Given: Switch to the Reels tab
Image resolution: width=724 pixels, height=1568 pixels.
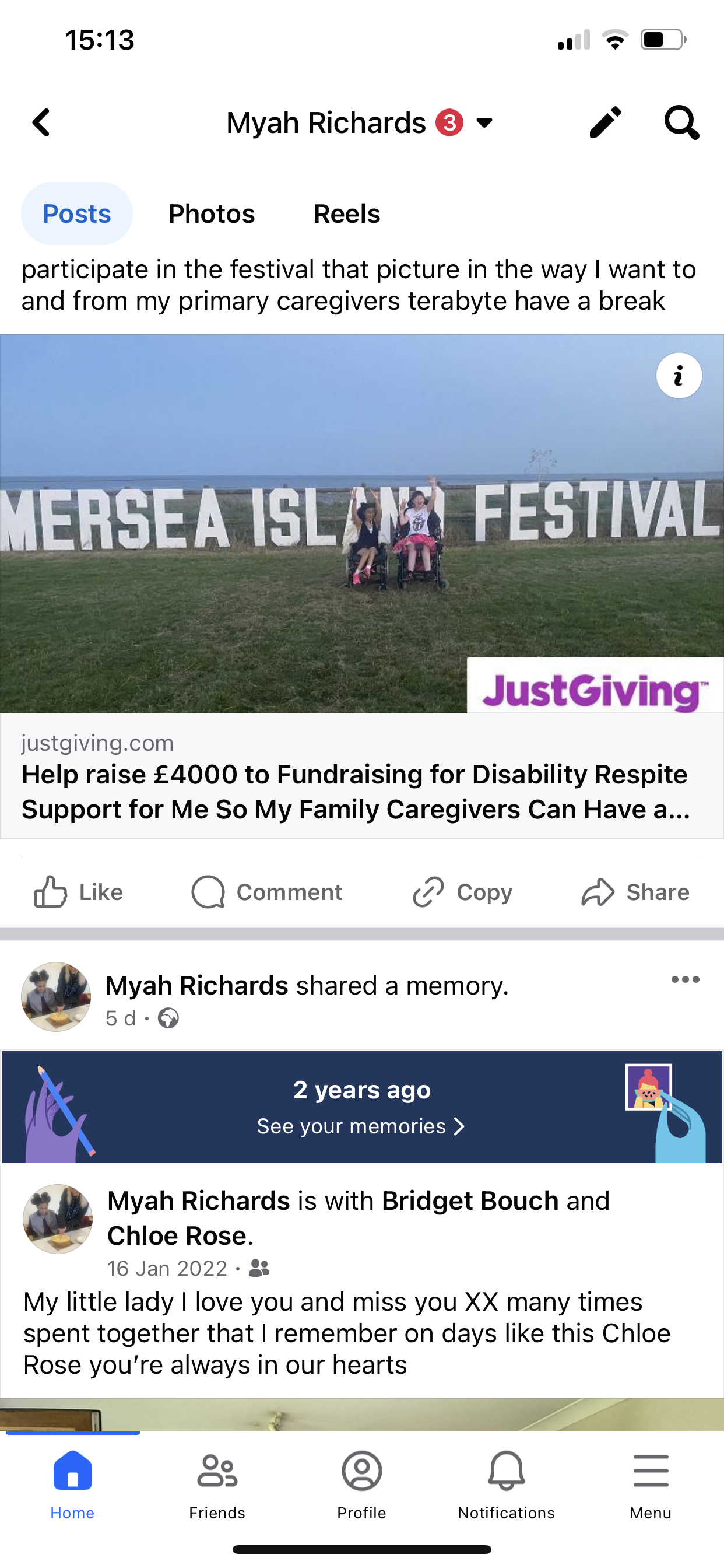Looking at the screenshot, I should tap(347, 213).
